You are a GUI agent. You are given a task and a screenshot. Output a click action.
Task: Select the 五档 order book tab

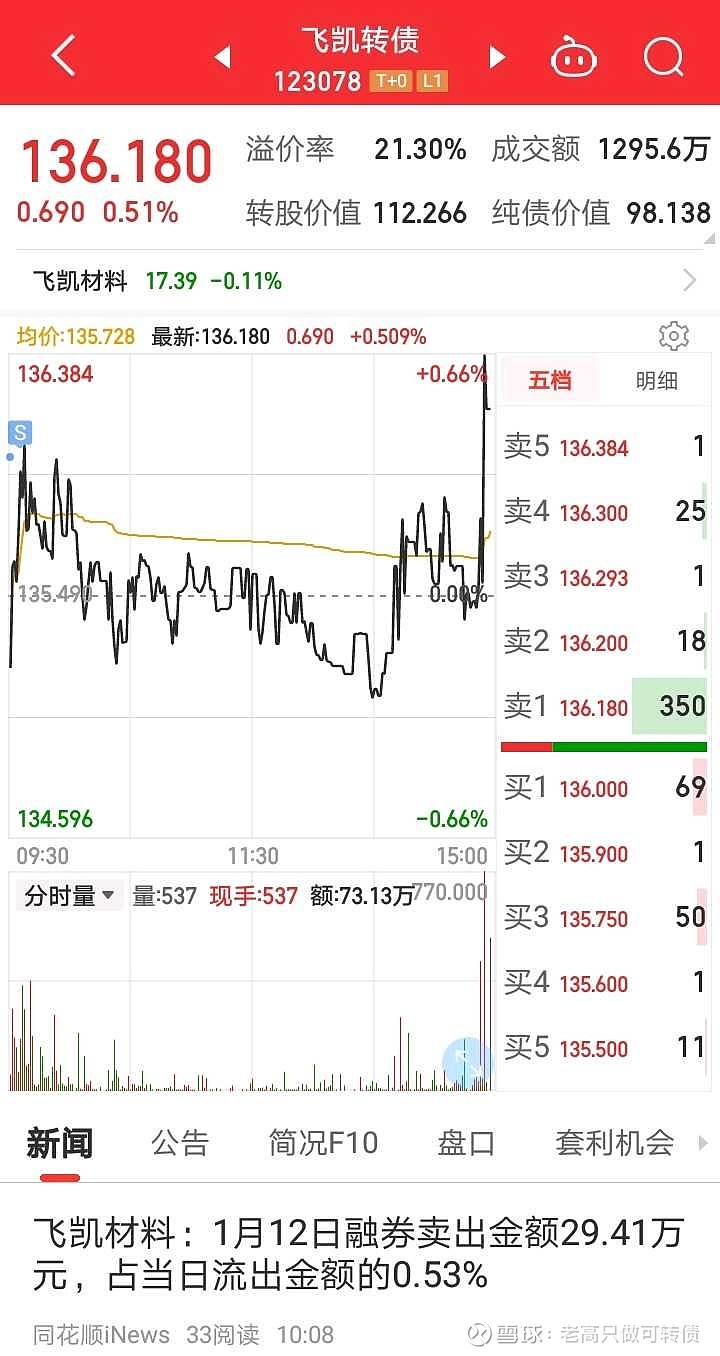(550, 380)
